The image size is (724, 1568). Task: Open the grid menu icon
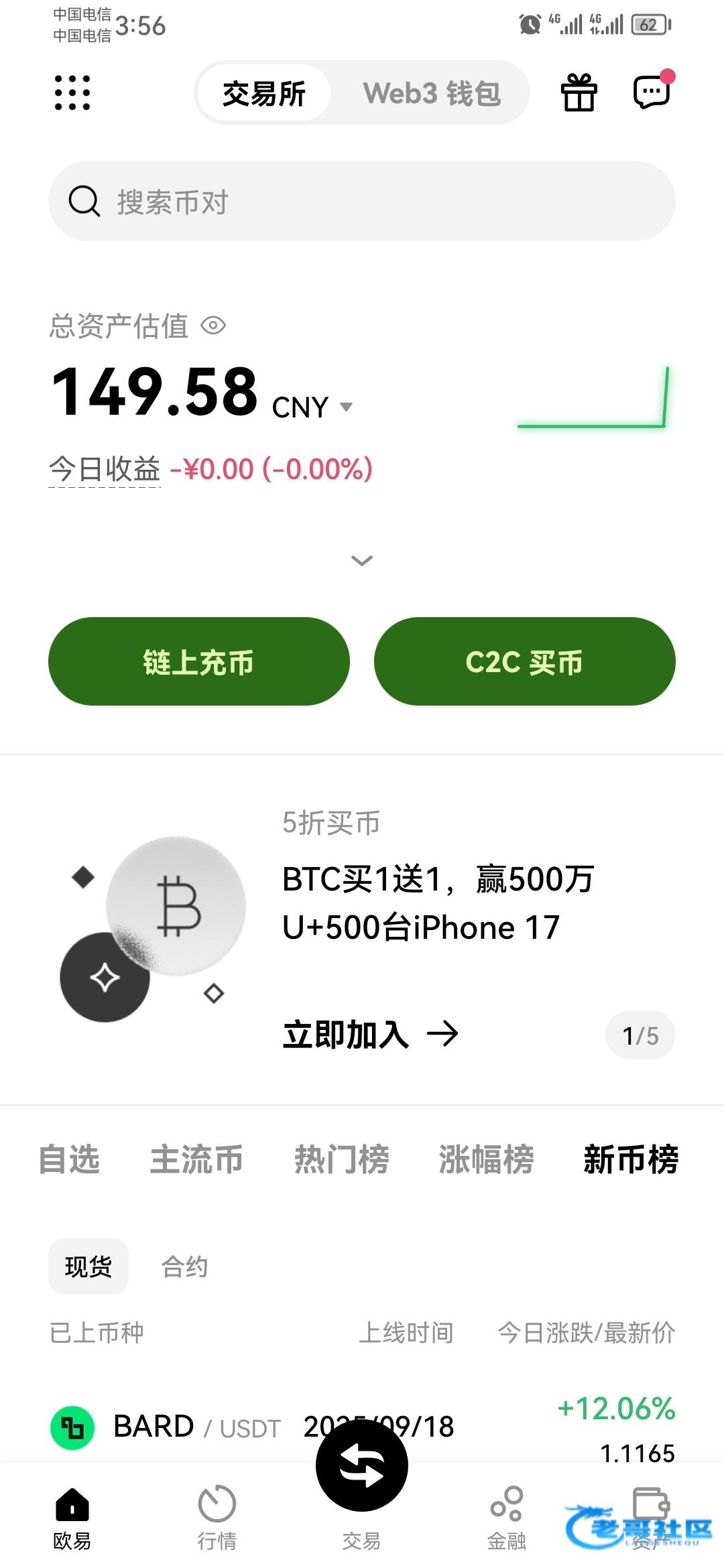point(72,92)
